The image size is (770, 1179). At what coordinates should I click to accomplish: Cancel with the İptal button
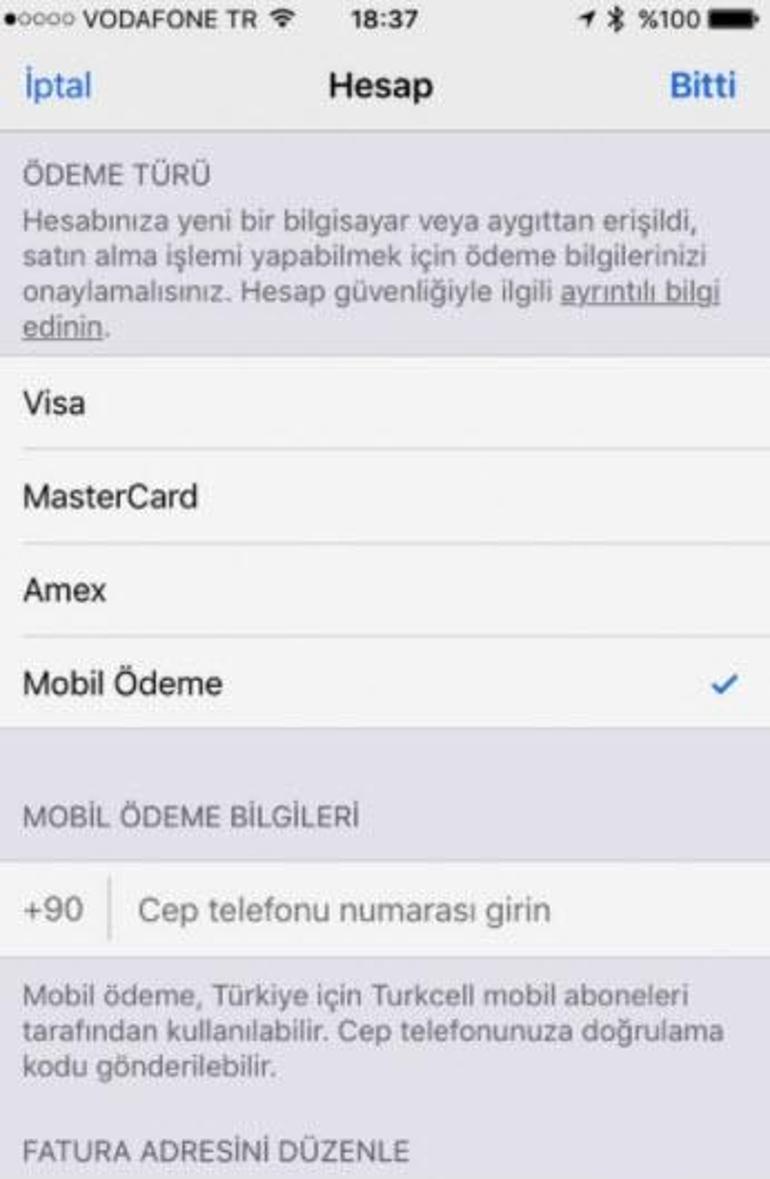pos(57,86)
